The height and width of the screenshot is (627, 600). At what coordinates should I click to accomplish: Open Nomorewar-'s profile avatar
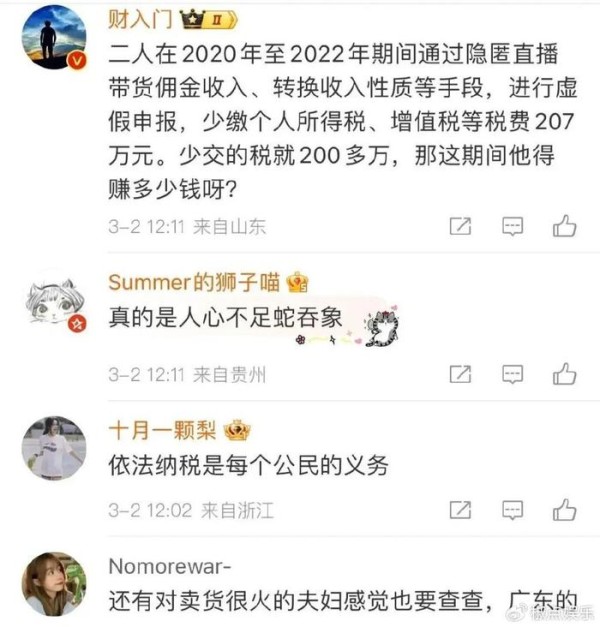point(54,583)
